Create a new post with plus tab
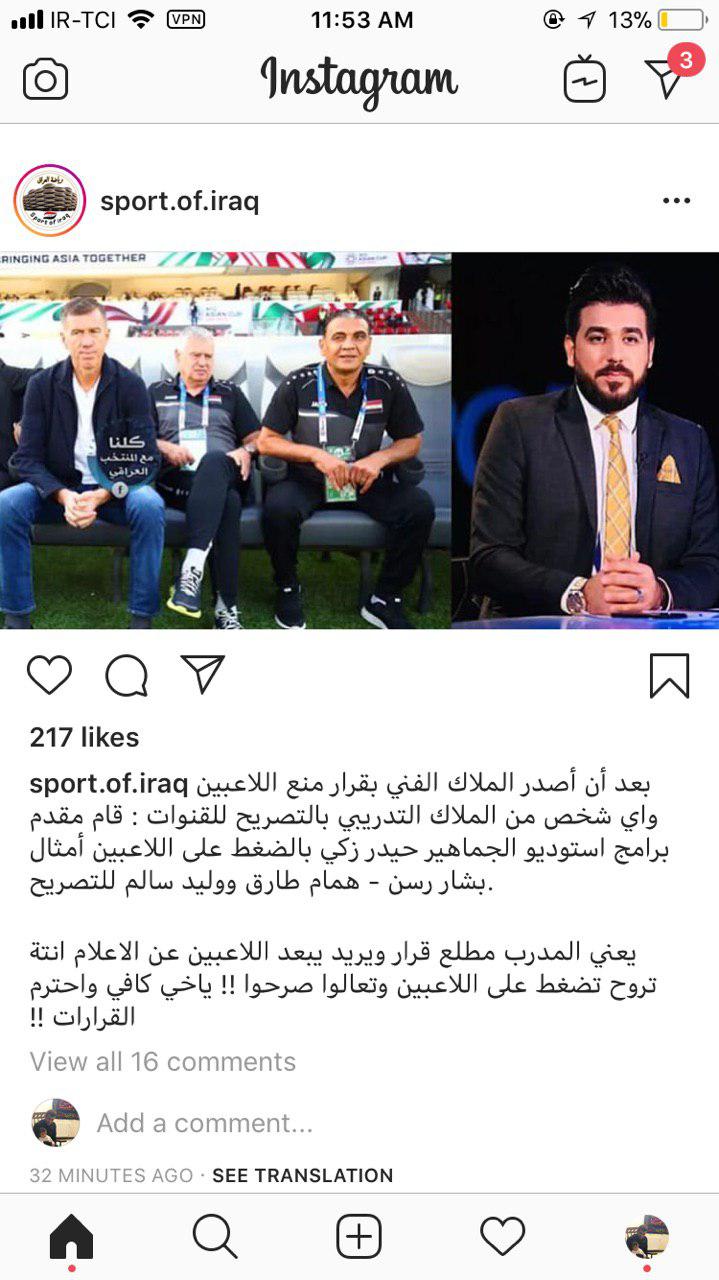The width and height of the screenshot is (719, 1280). click(359, 1238)
